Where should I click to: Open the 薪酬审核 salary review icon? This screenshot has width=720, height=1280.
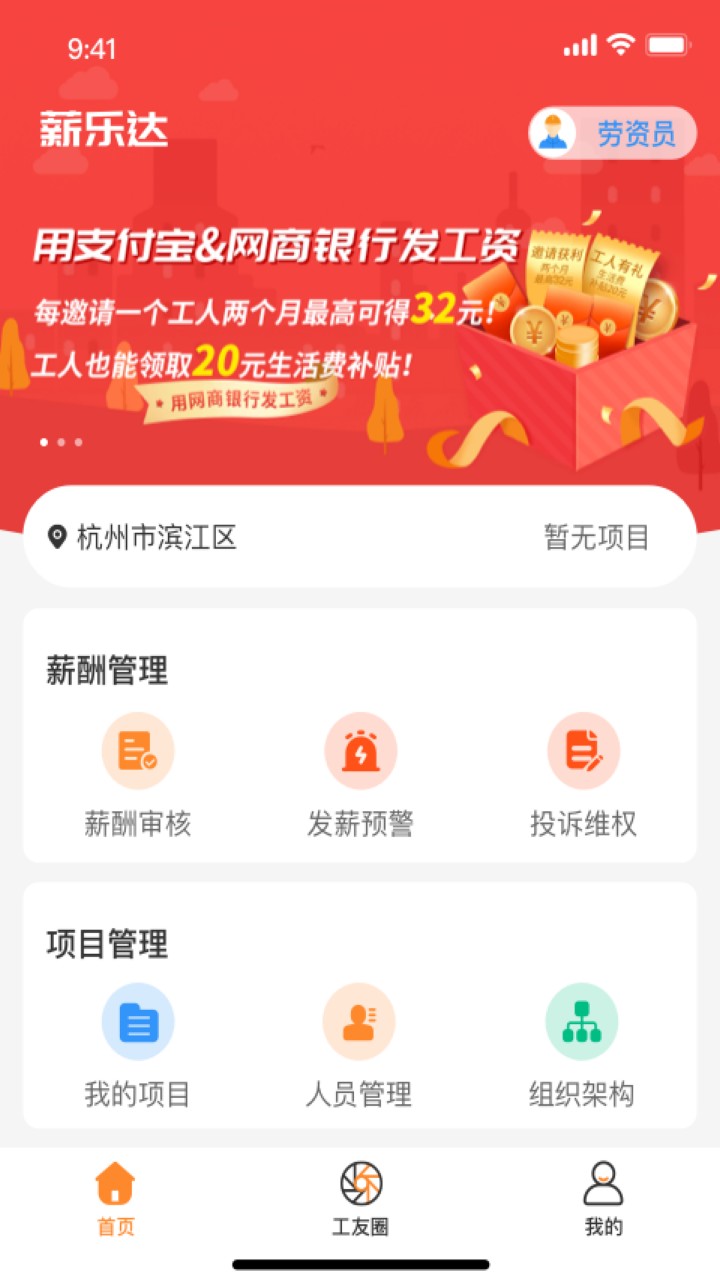[138, 750]
